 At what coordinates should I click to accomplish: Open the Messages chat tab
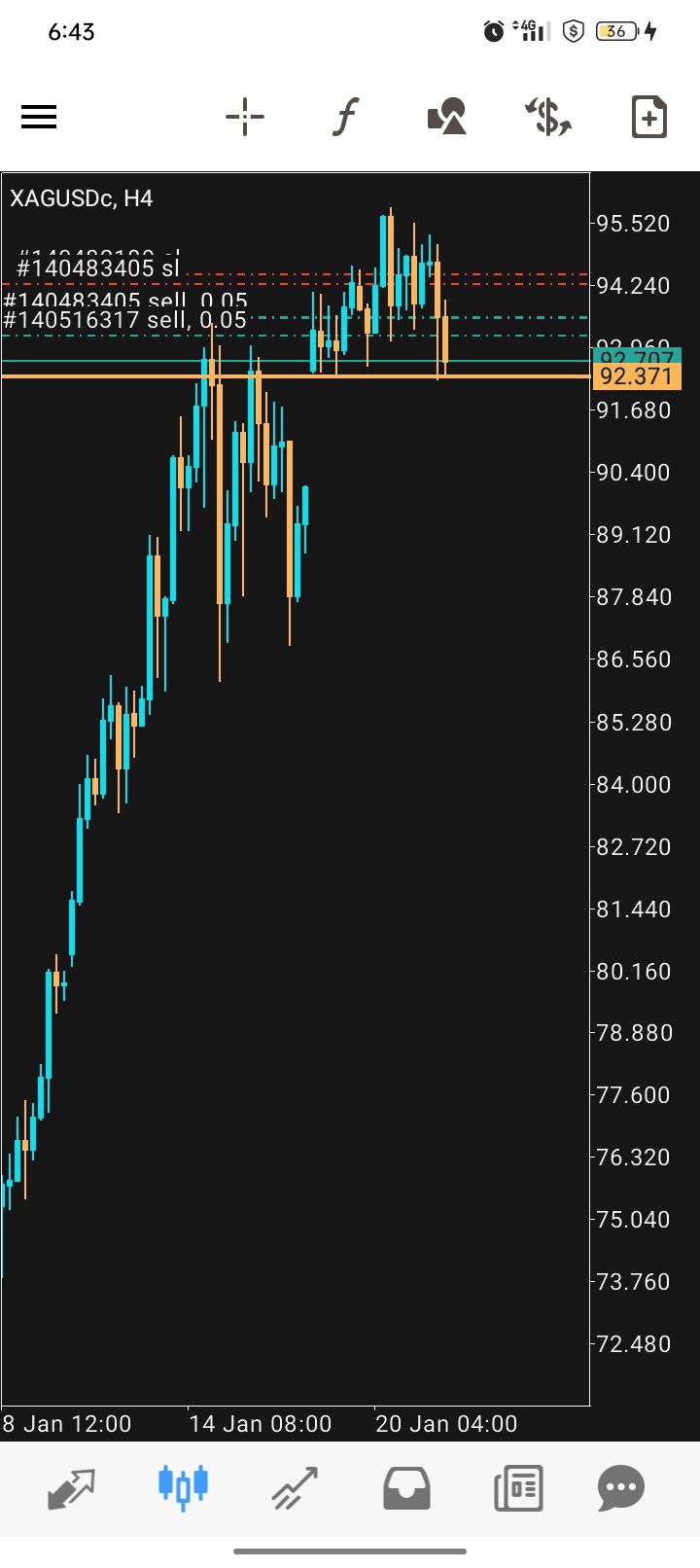point(622,1487)
